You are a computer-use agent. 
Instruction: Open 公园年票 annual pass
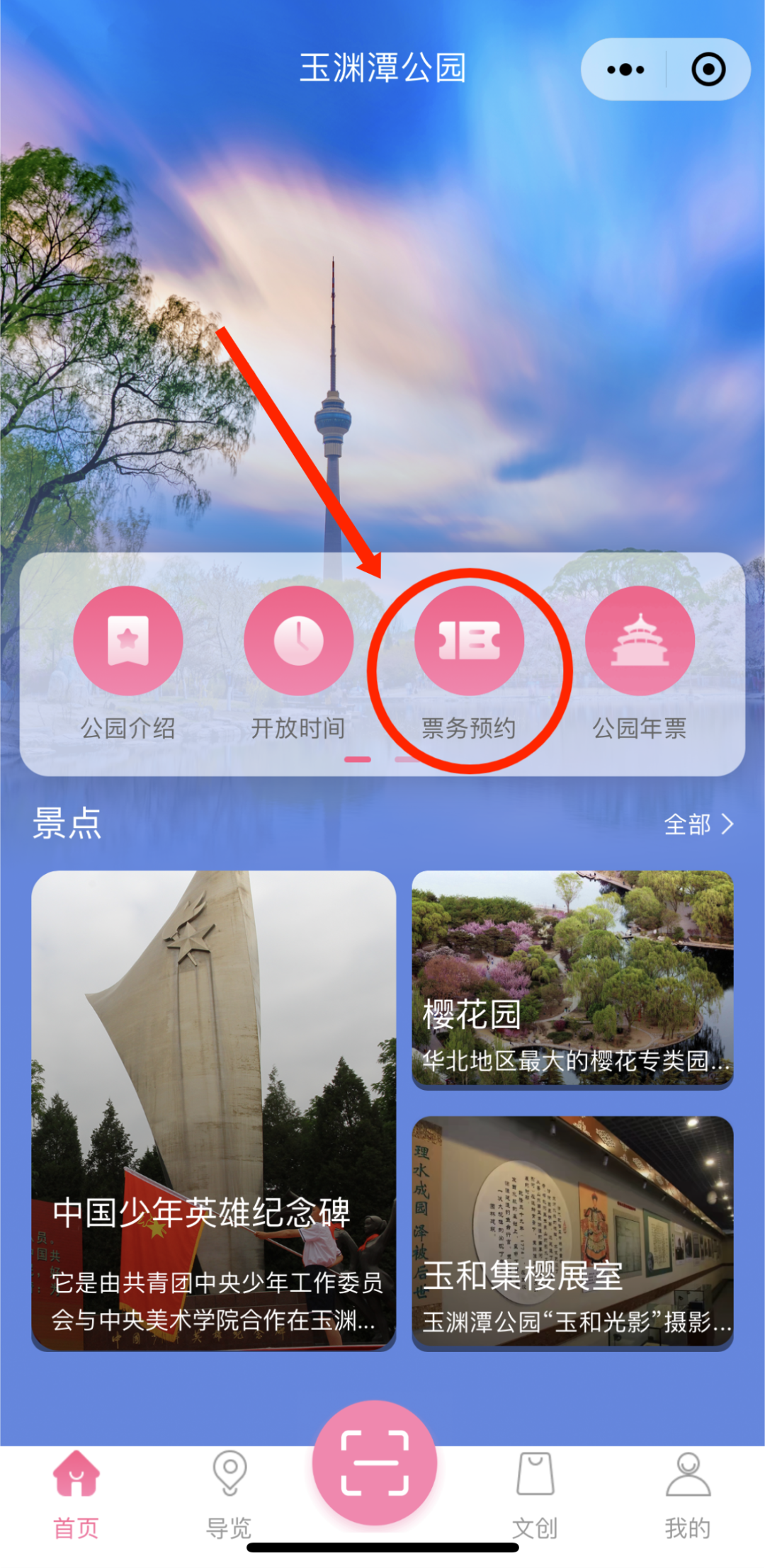point(640,663)
